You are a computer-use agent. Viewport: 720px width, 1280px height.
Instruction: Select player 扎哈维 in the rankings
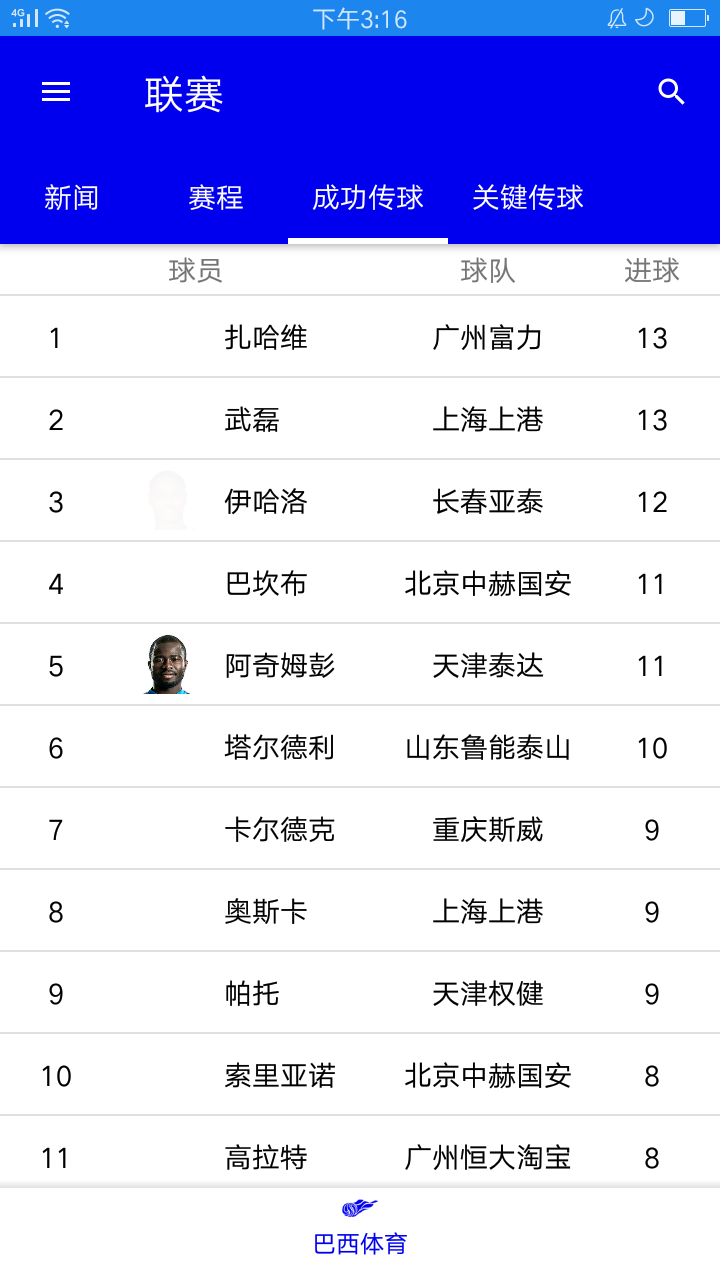[265, 337]
